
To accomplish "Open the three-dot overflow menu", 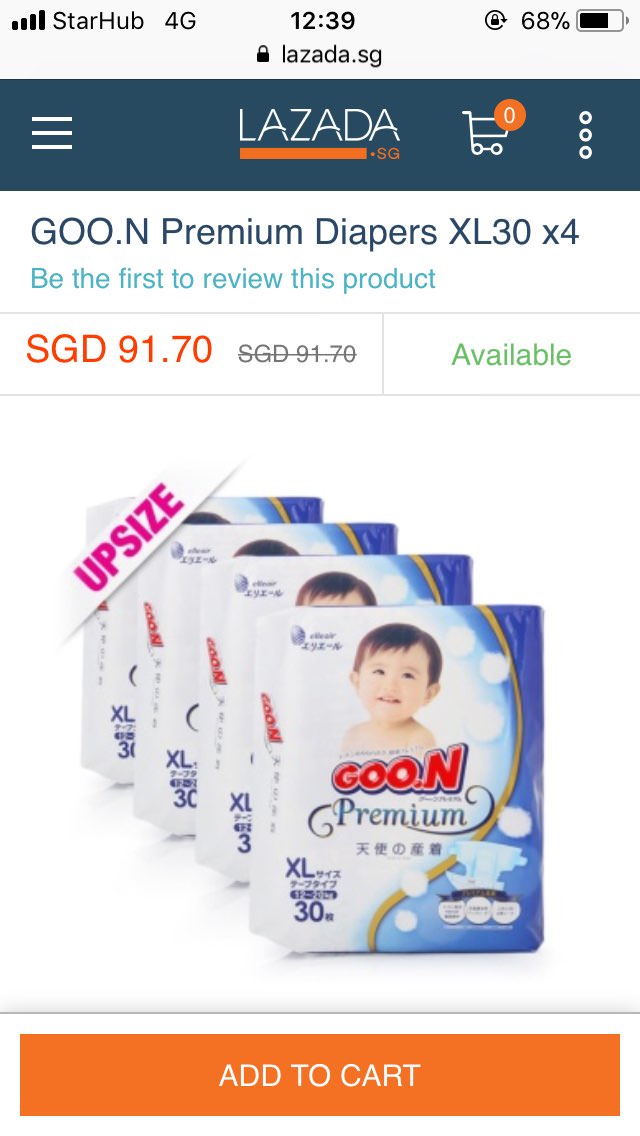I will pyautogui.click(x=586, y=134).
